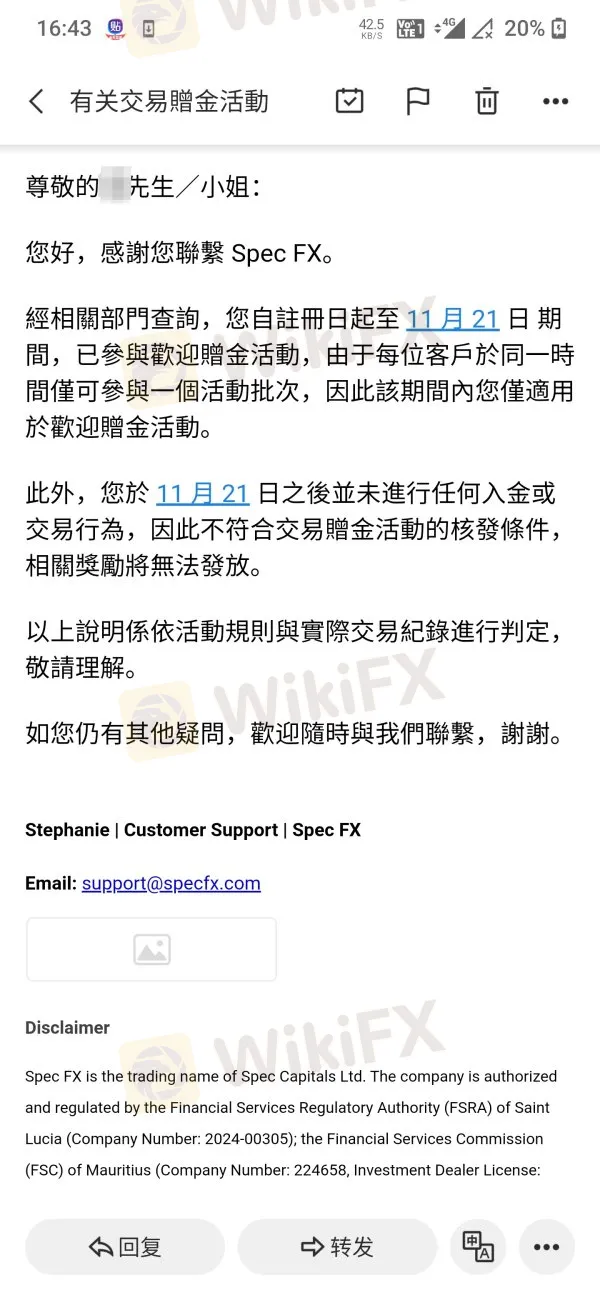Translate the email with the translate icon
This screenshot has height=1300, width=600.
coord(478,1246)
